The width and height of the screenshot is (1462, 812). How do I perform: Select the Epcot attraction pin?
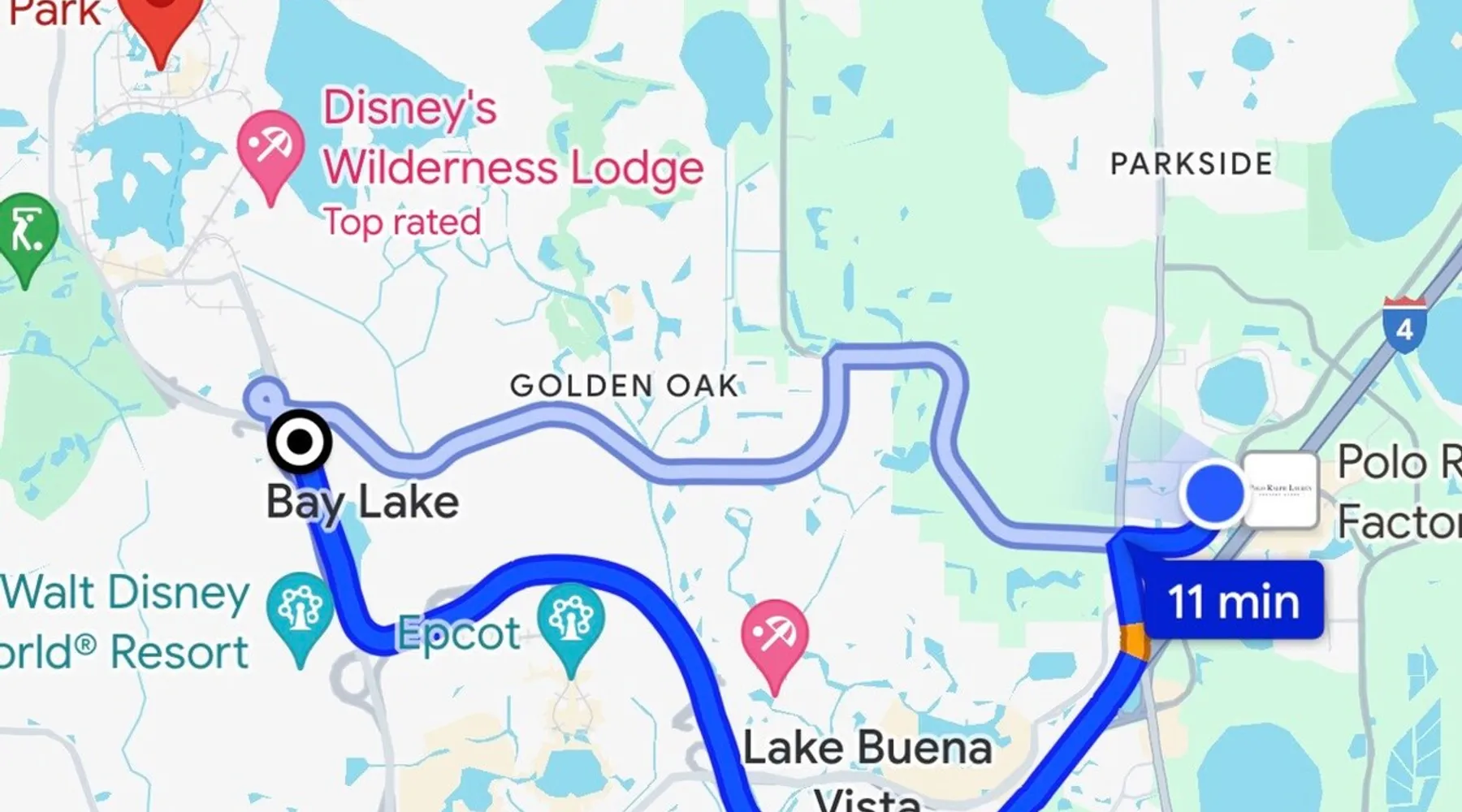571,621
